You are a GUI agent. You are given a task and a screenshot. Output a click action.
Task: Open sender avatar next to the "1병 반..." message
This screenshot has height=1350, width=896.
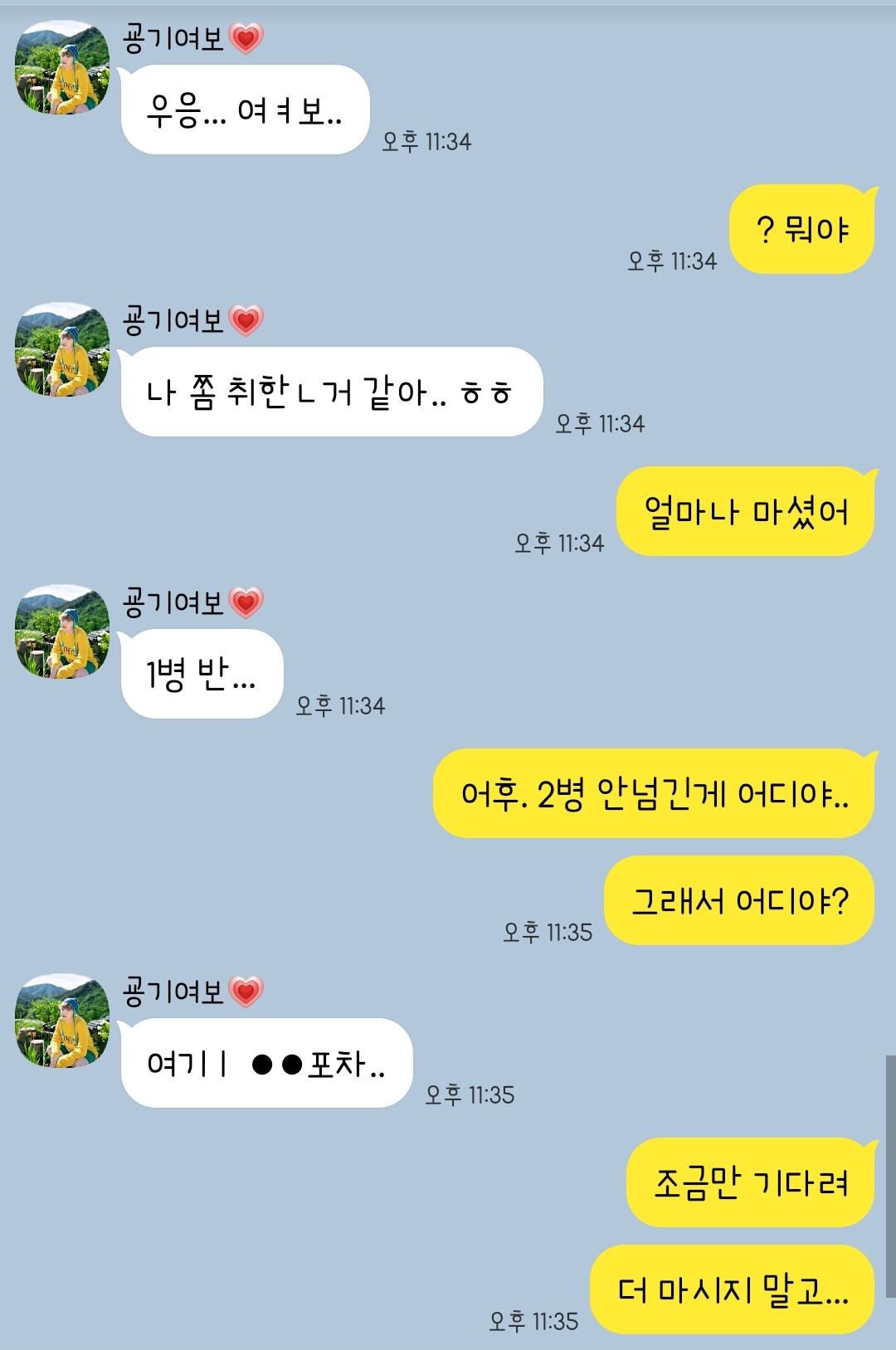62,632
